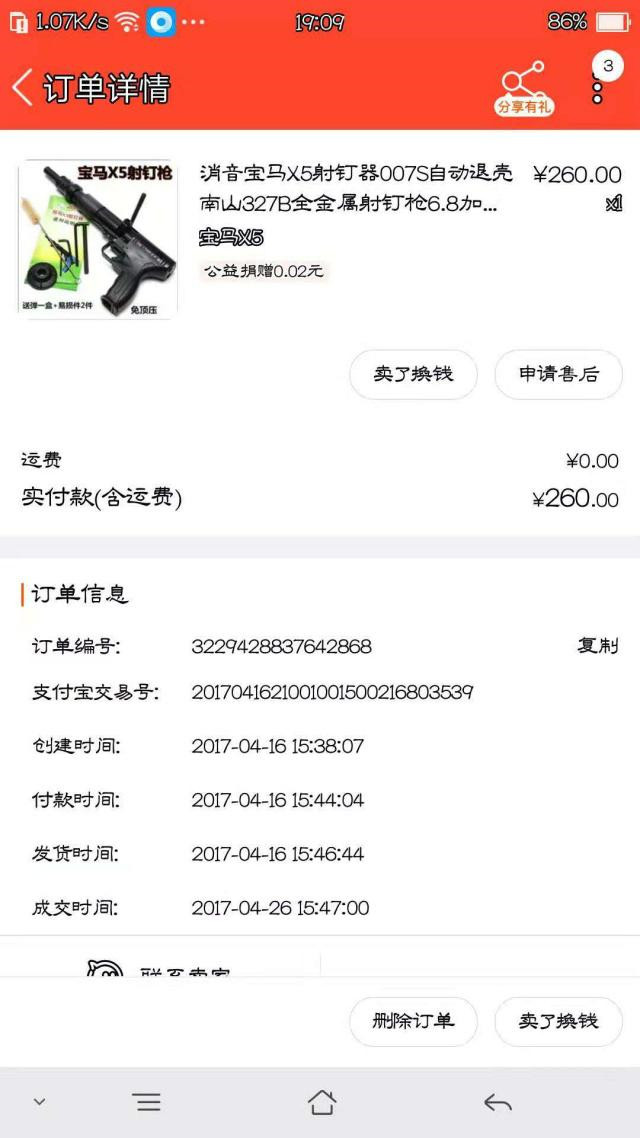The width and height of the screenshot is (640, 1138).
Task: Tap the 分享有礼 share icon
Action: pos(525,88)
